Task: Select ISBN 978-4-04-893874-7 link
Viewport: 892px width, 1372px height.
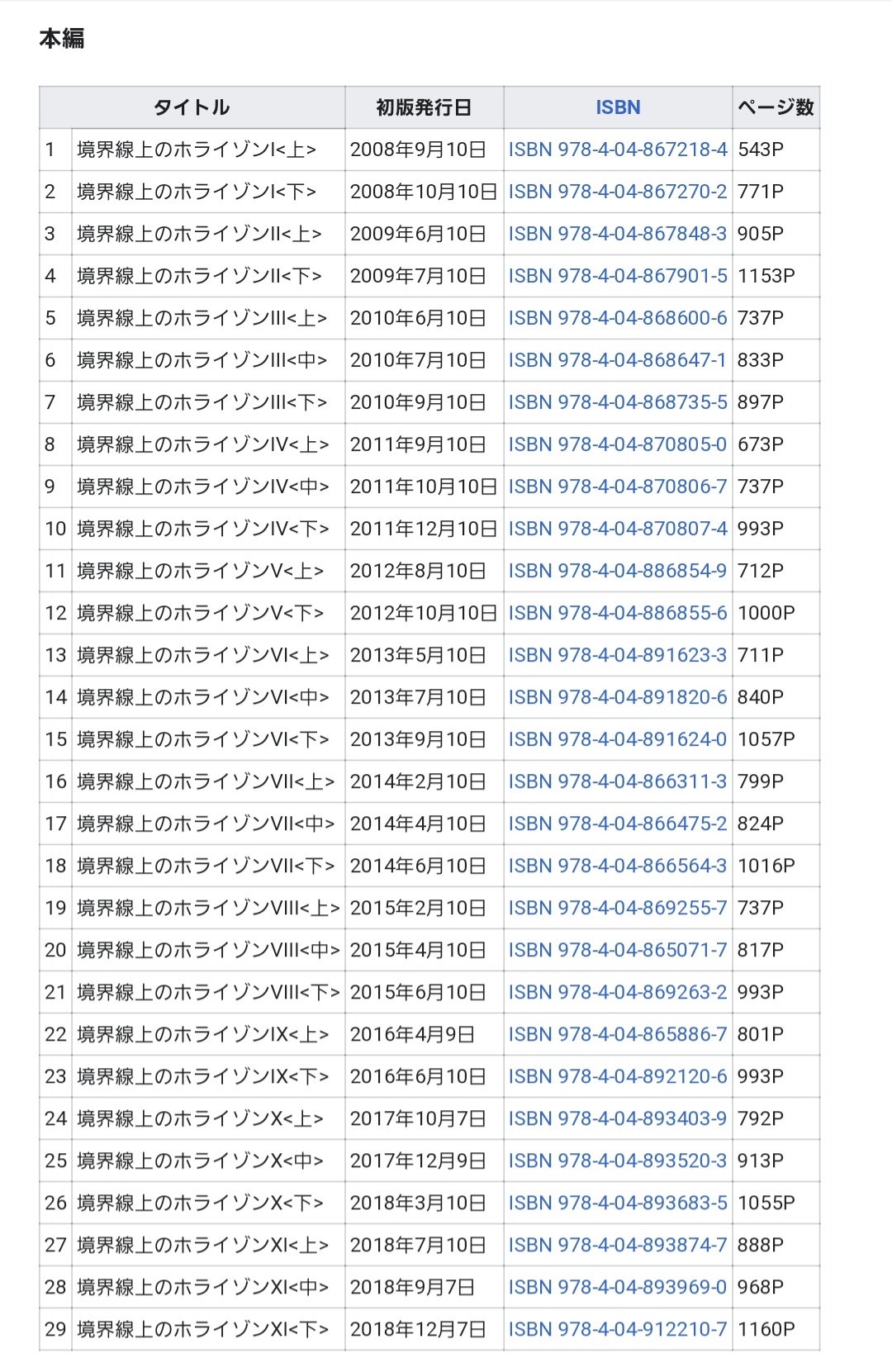Action: point(618,1245)
